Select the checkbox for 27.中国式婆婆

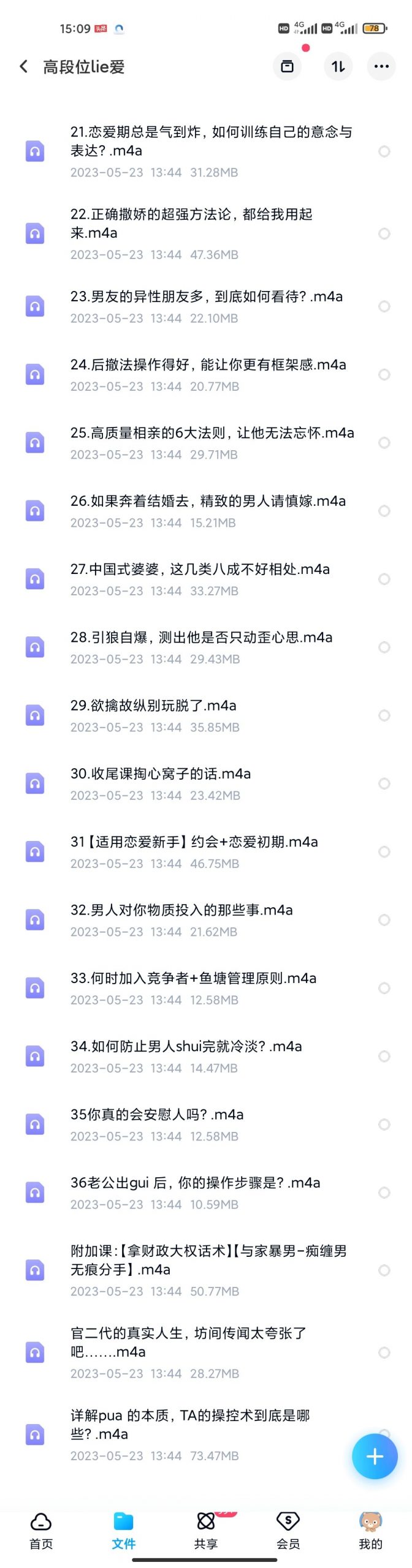tap(384, 579)
